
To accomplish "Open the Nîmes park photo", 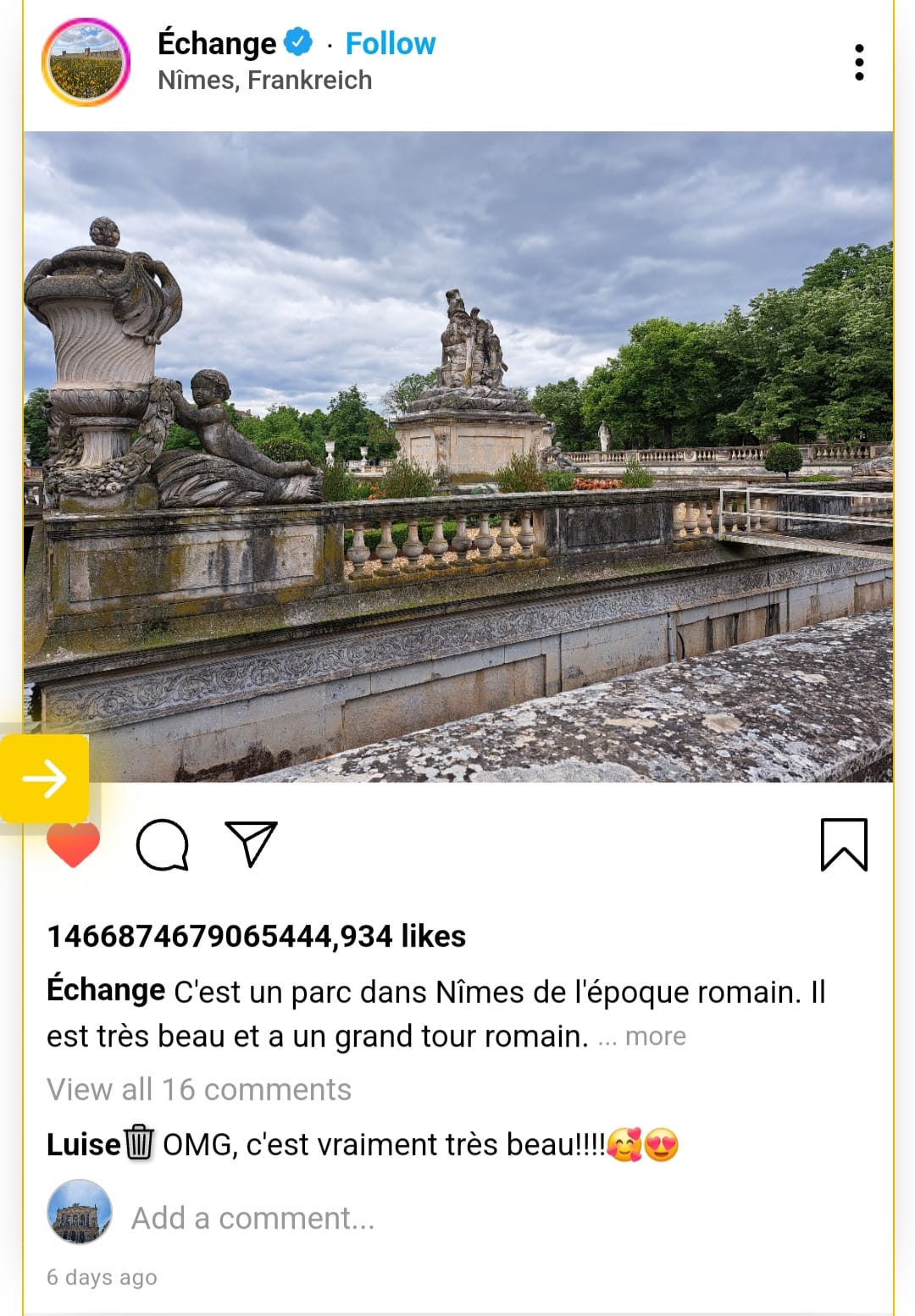I will (457, 457).
